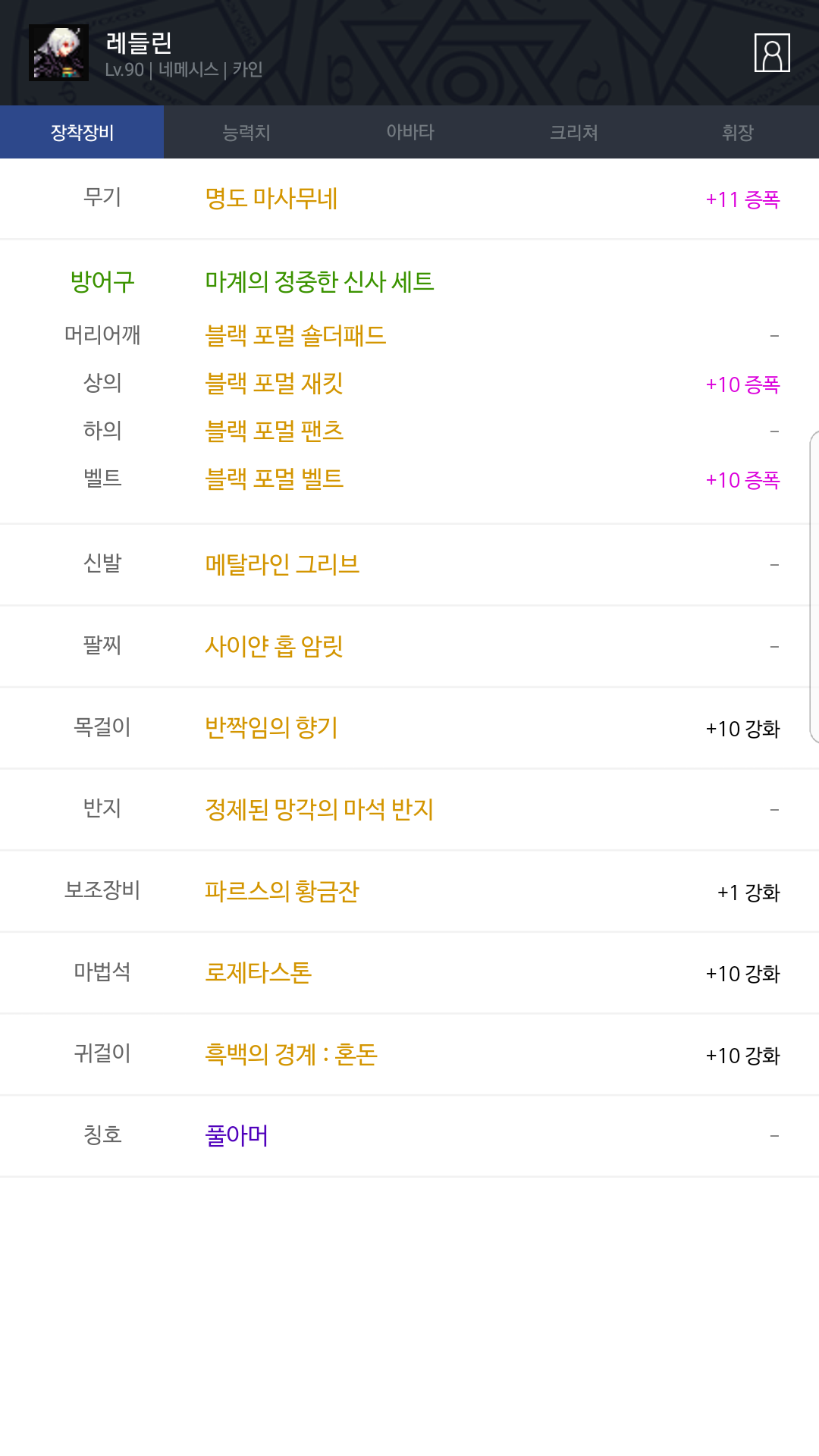Image resolution: width=819 pixels, height=1456 pixels.
Task: Select the 장착장비 tab
Action: [82, 132]
